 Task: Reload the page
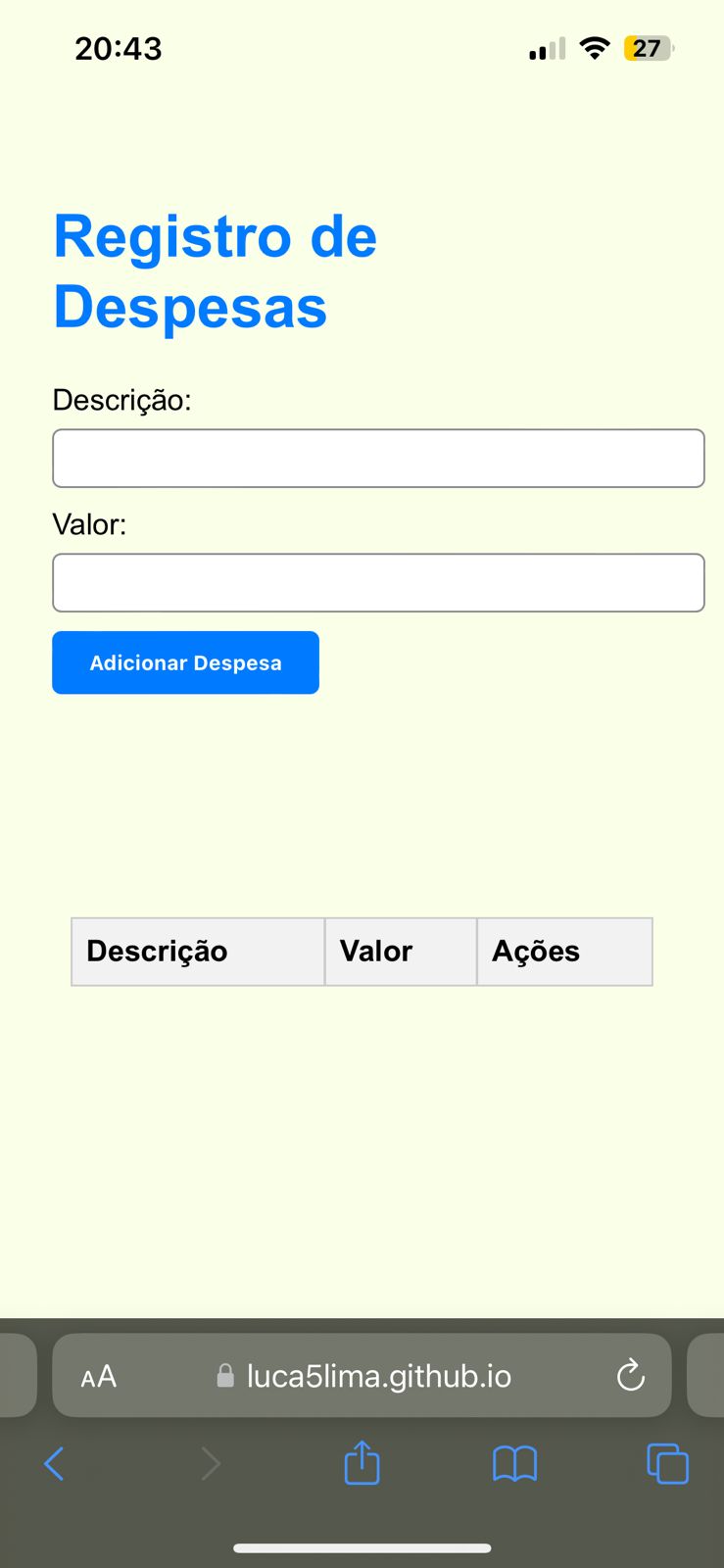631,1376
